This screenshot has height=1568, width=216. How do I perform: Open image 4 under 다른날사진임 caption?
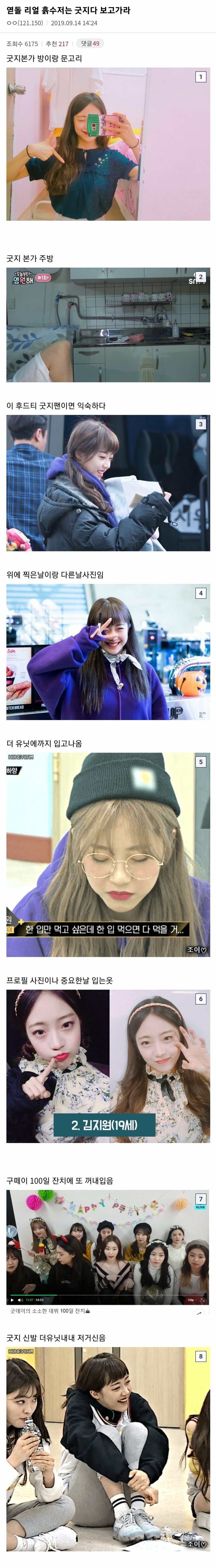(108, 652)
